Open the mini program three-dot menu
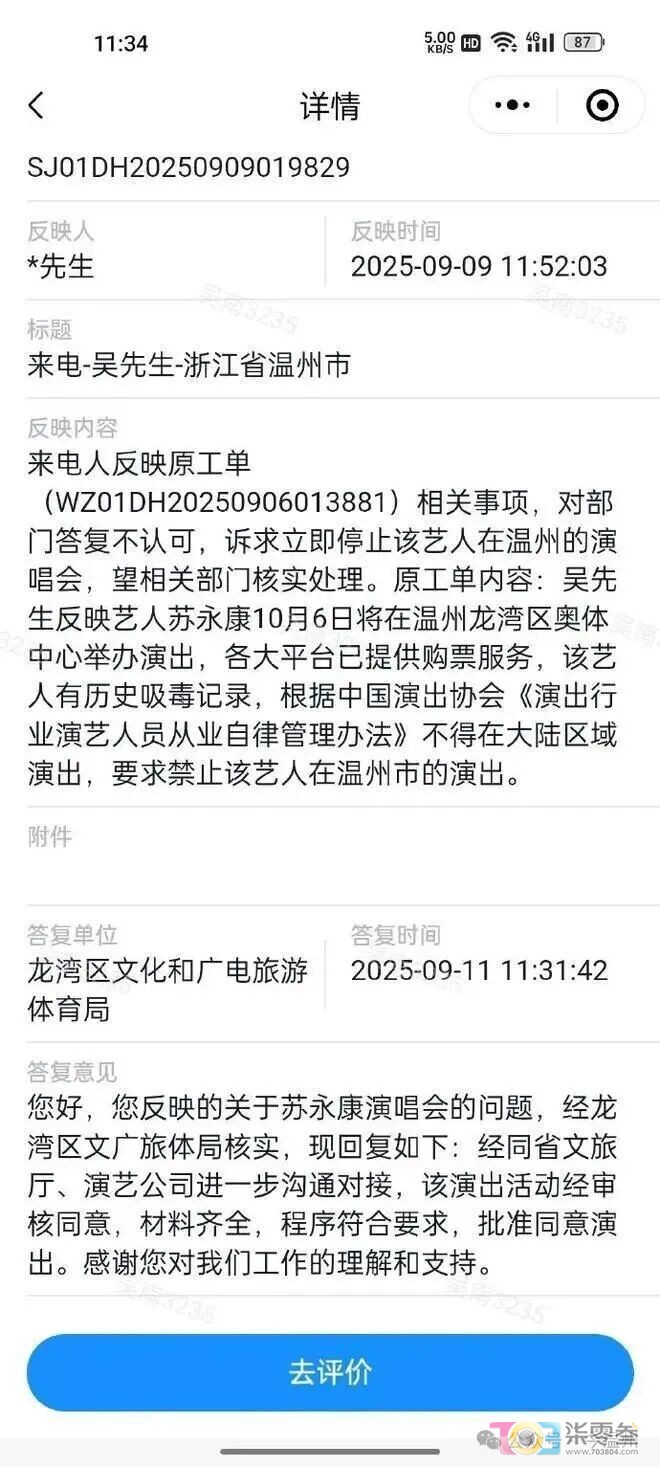 pos(513,105)
